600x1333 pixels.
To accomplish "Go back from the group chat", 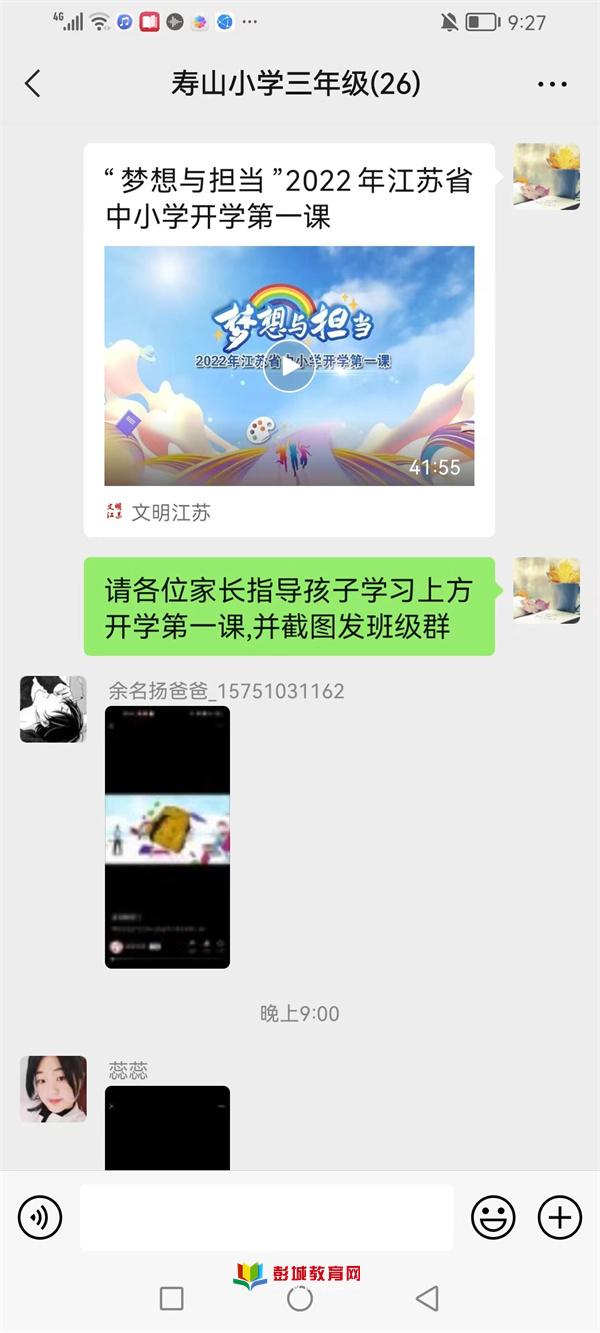I will point(33,83).
